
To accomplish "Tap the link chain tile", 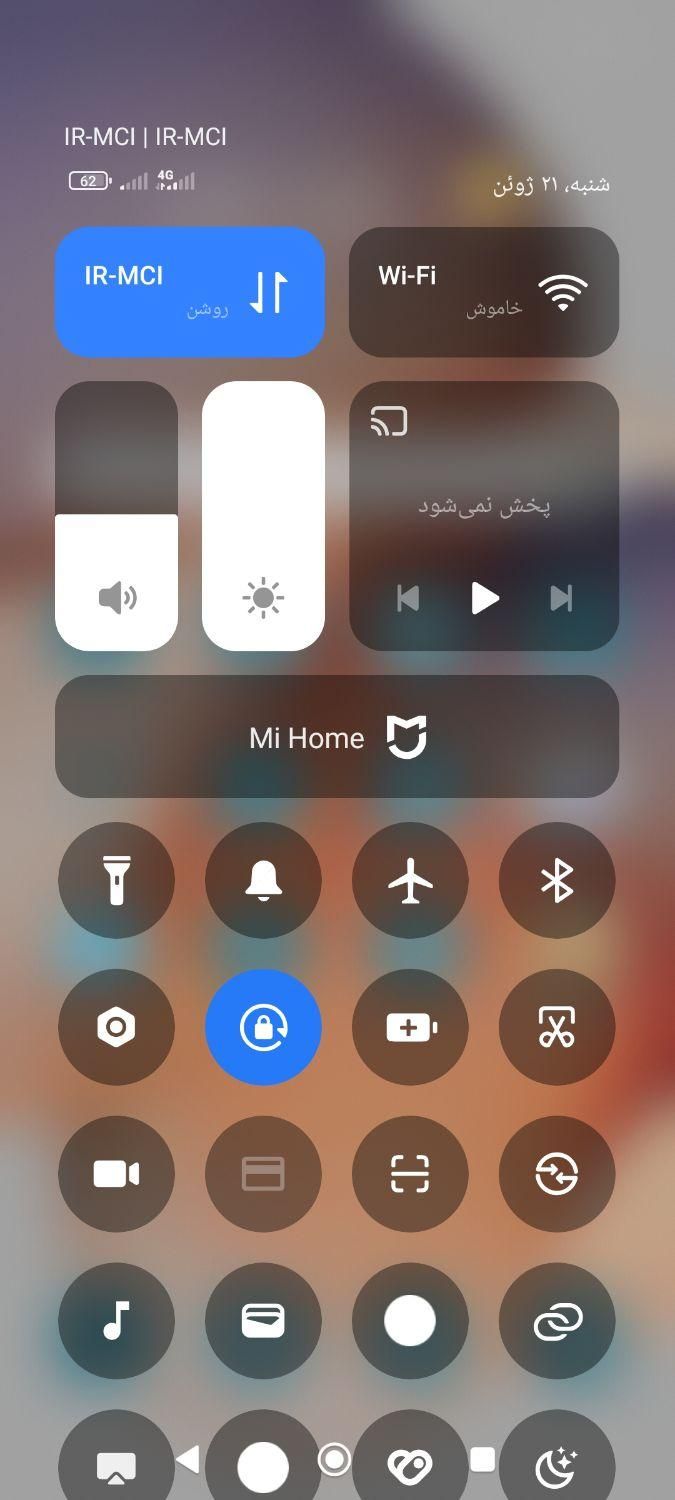I will coord(557,1321).
